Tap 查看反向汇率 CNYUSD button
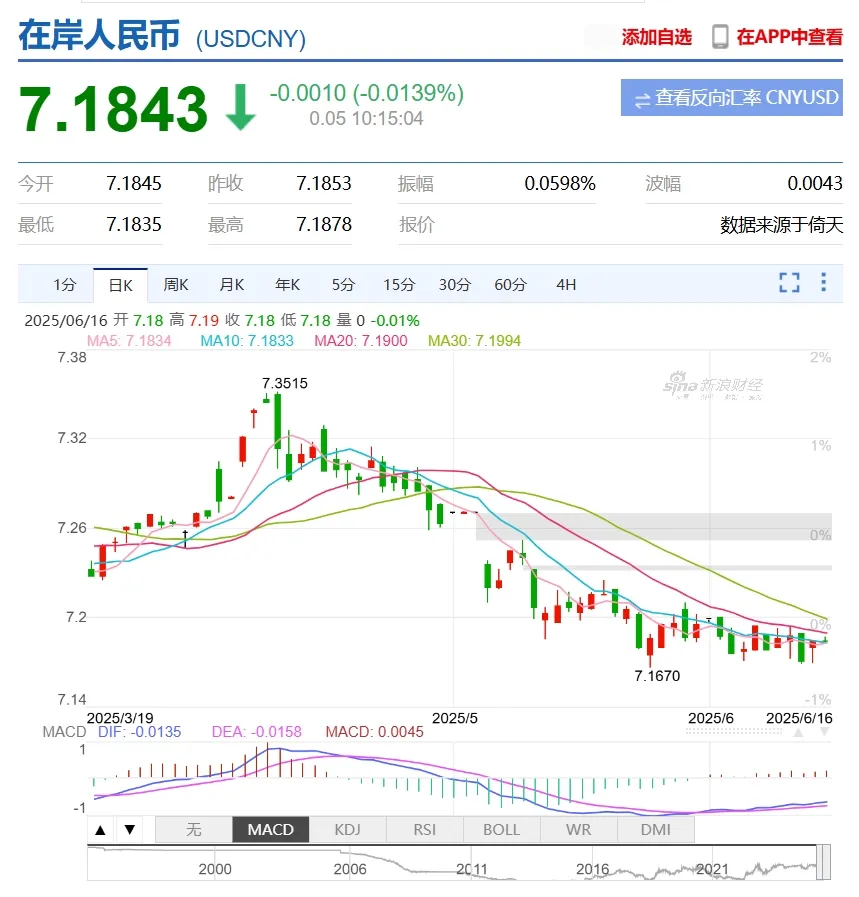Screen dimensions: 859x897 (x=731, y=98)
